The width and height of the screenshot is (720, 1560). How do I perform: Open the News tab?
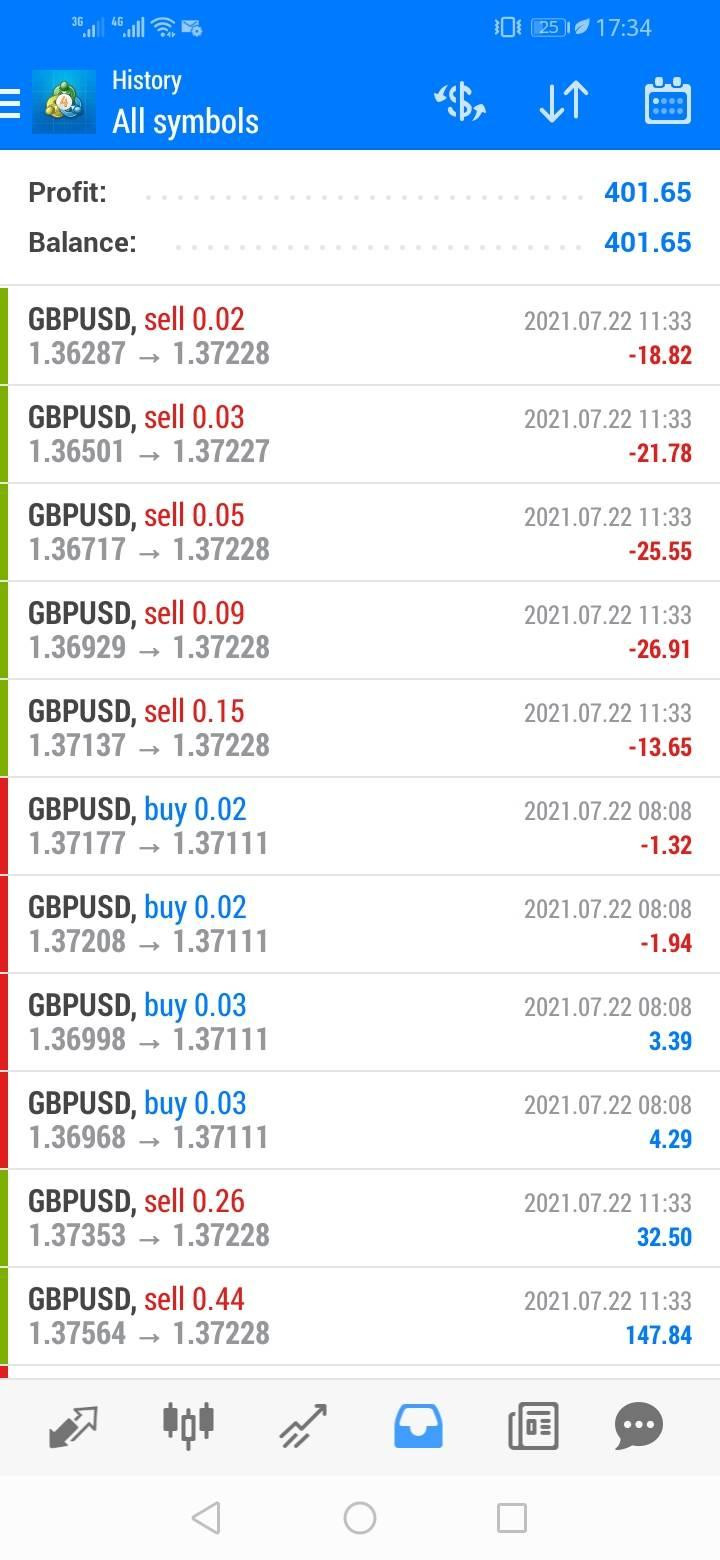click(533, 1425)
